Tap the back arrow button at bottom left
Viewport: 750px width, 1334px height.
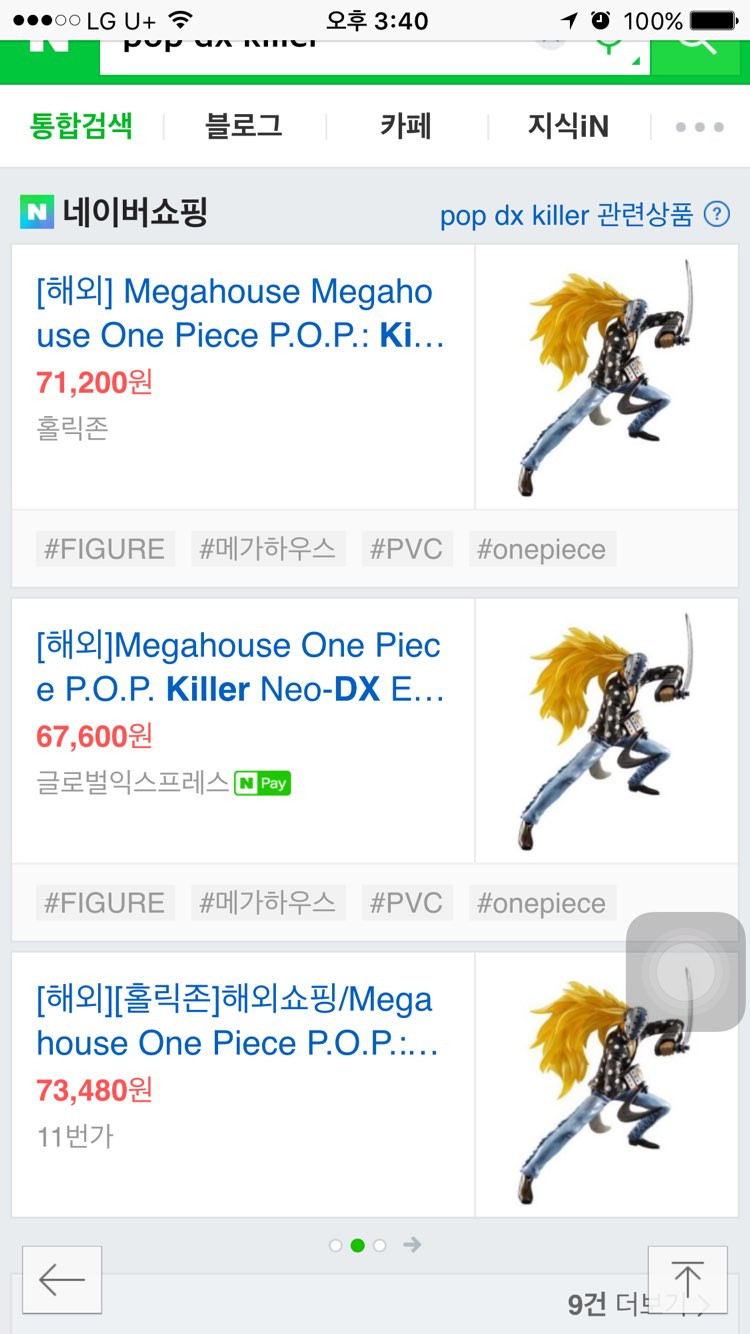pos(62,1278)
